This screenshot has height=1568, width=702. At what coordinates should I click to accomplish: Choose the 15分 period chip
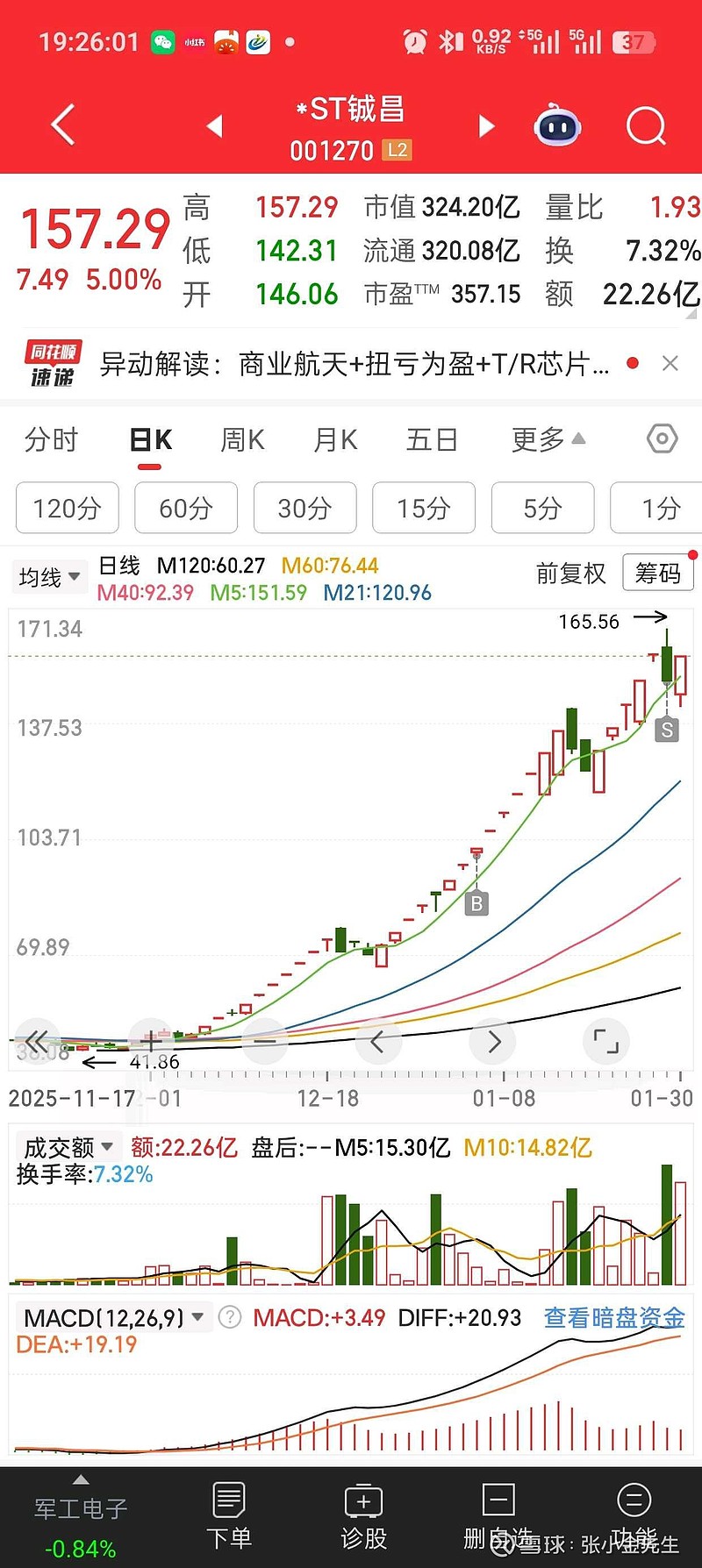pyautogui.click(x=424, y=508)
